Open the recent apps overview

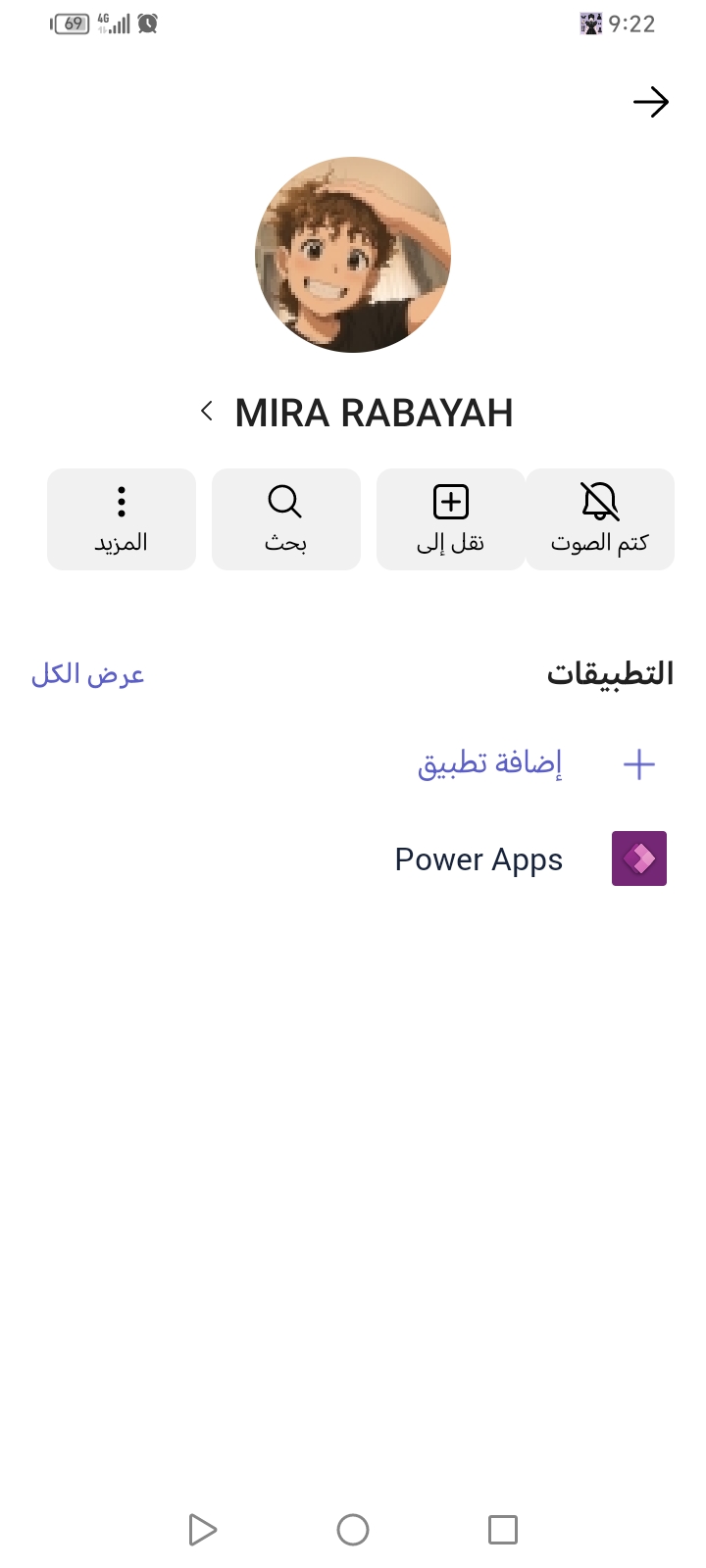[502, 1530]
